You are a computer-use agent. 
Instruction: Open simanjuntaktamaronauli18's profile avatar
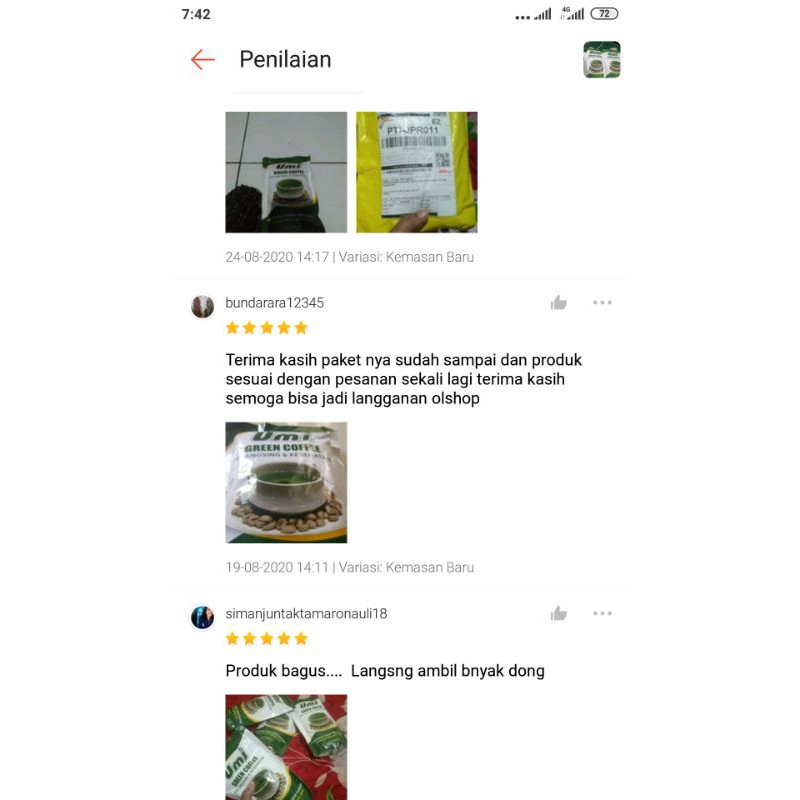point(203,617)
